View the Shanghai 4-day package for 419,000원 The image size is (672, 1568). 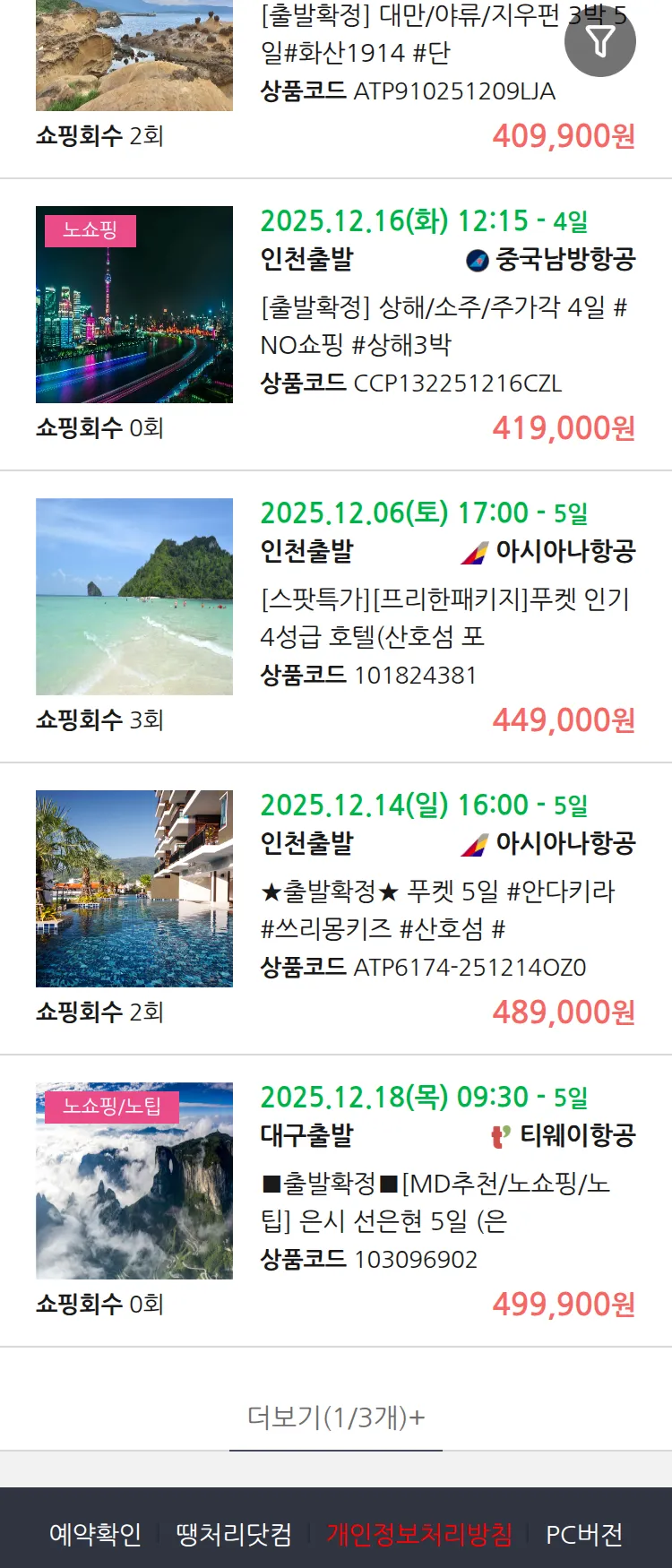pyautogui.click(x=445, y=326)
